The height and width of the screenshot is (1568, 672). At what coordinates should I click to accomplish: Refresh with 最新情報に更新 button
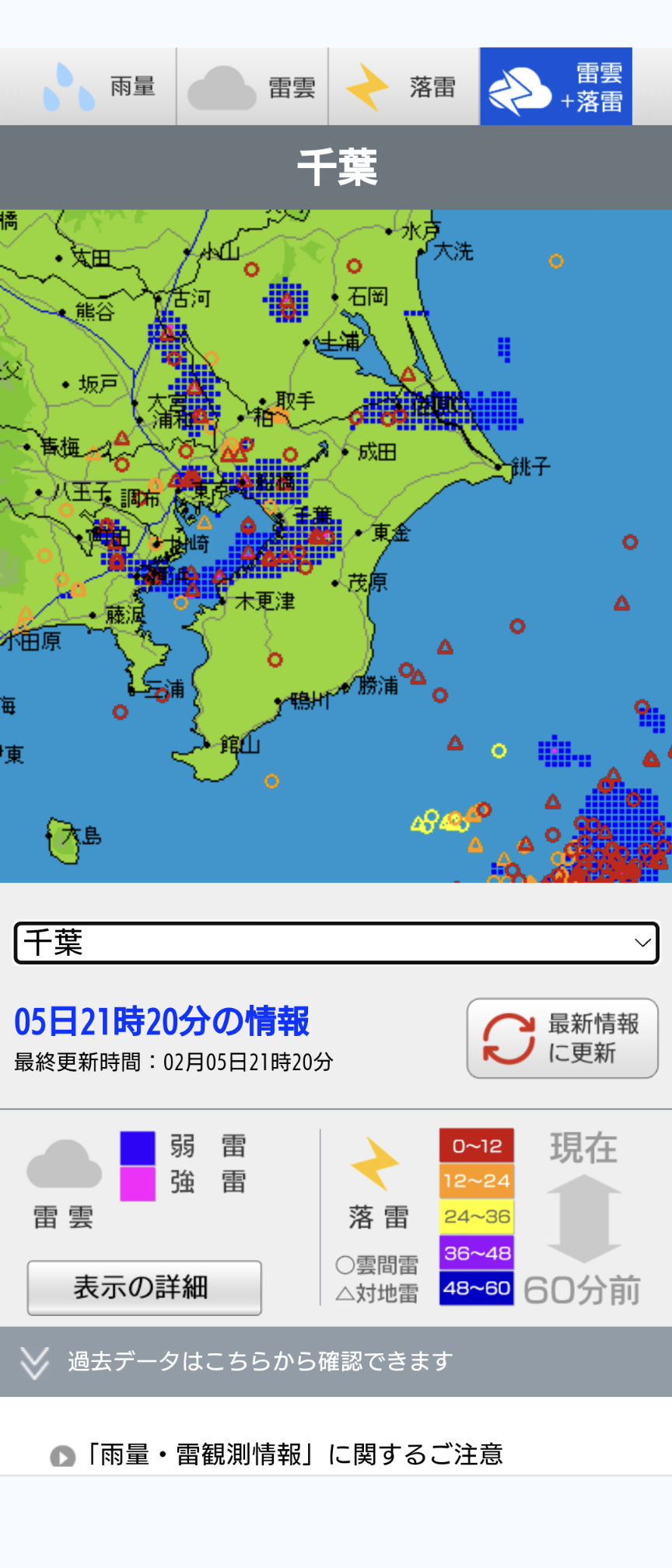[562, 1038]
